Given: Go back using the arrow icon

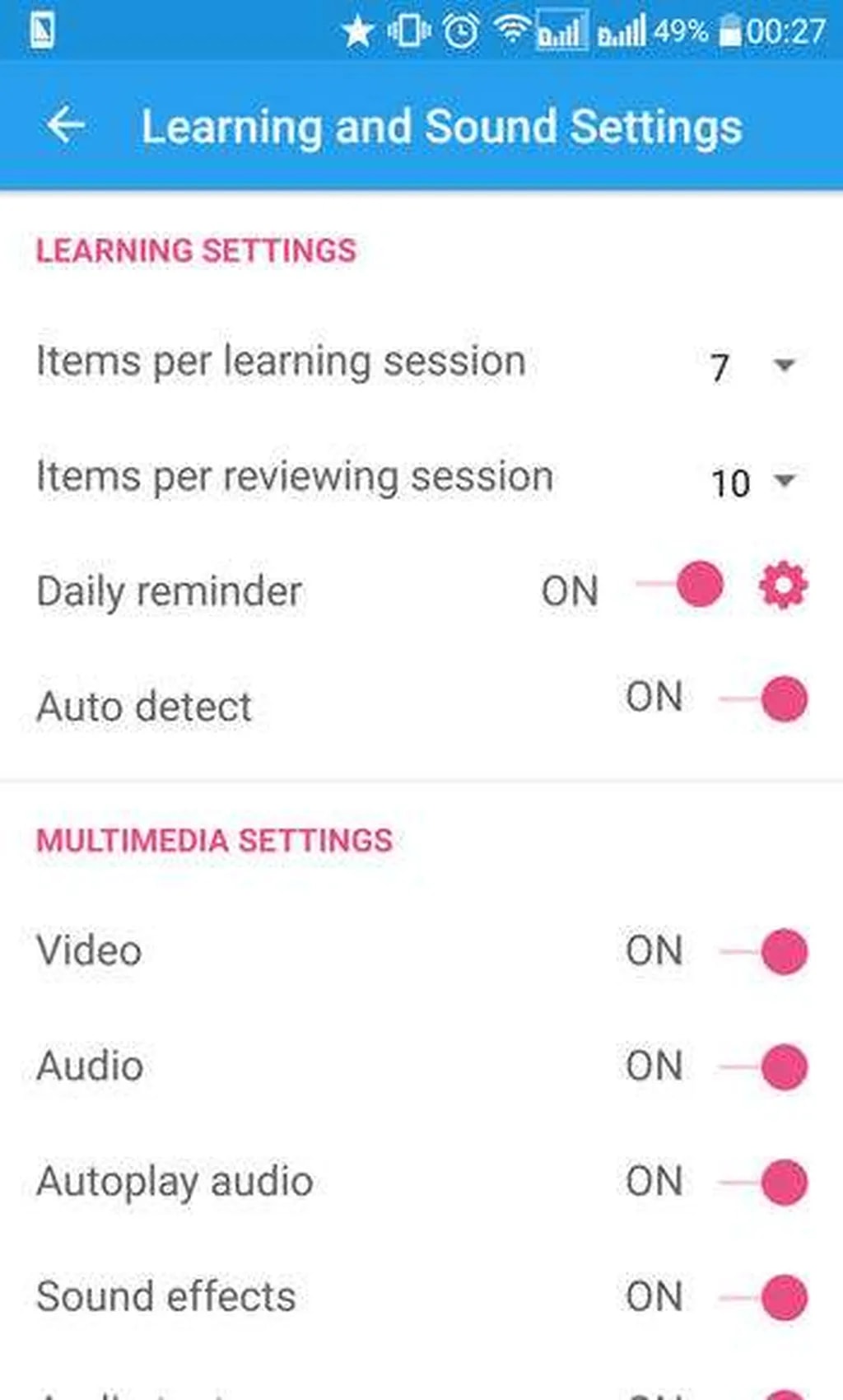Looking at the screenshot, I should (x=66, y=126).
